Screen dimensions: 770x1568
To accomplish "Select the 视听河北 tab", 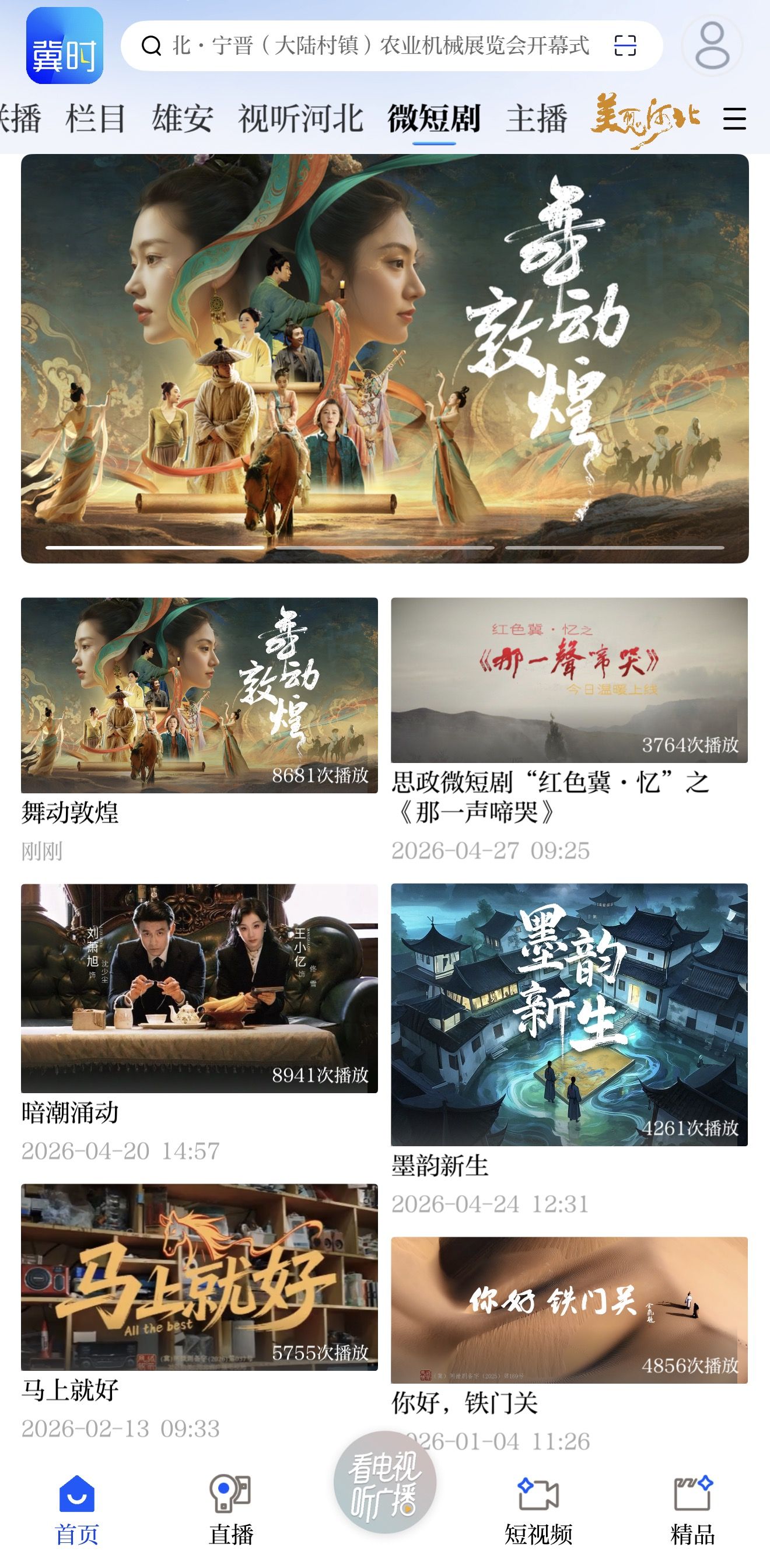I will tap(300, 118).
